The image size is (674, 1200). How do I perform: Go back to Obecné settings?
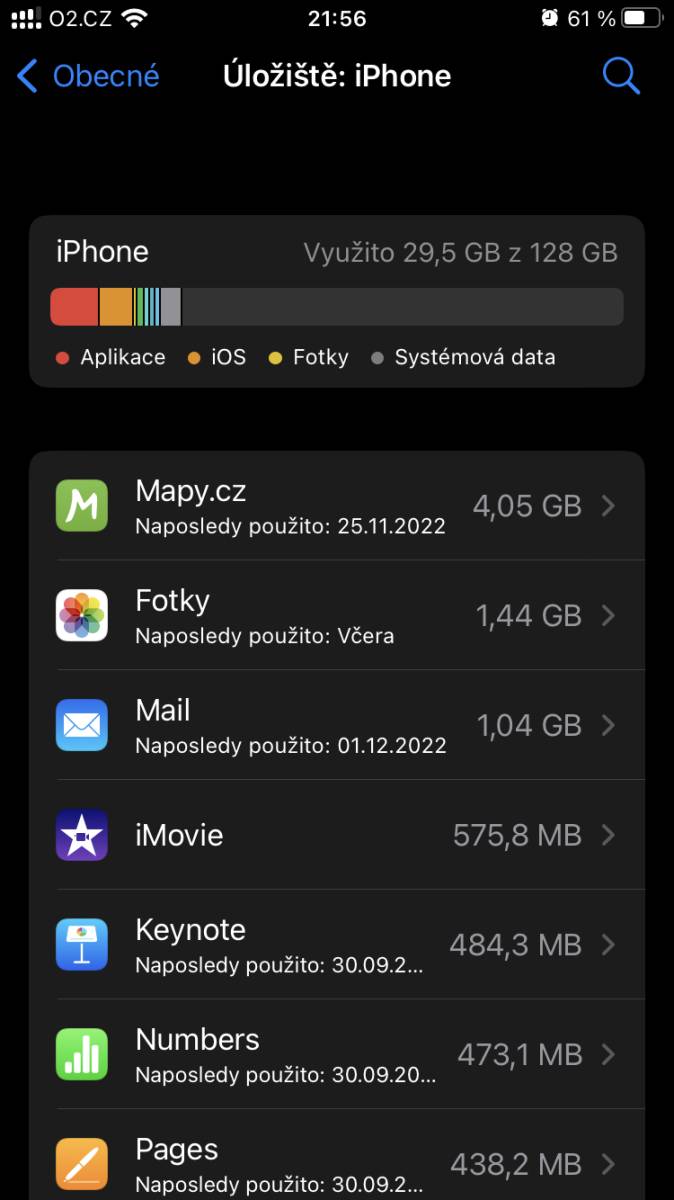pyautogui.click(x=88, y=76)
